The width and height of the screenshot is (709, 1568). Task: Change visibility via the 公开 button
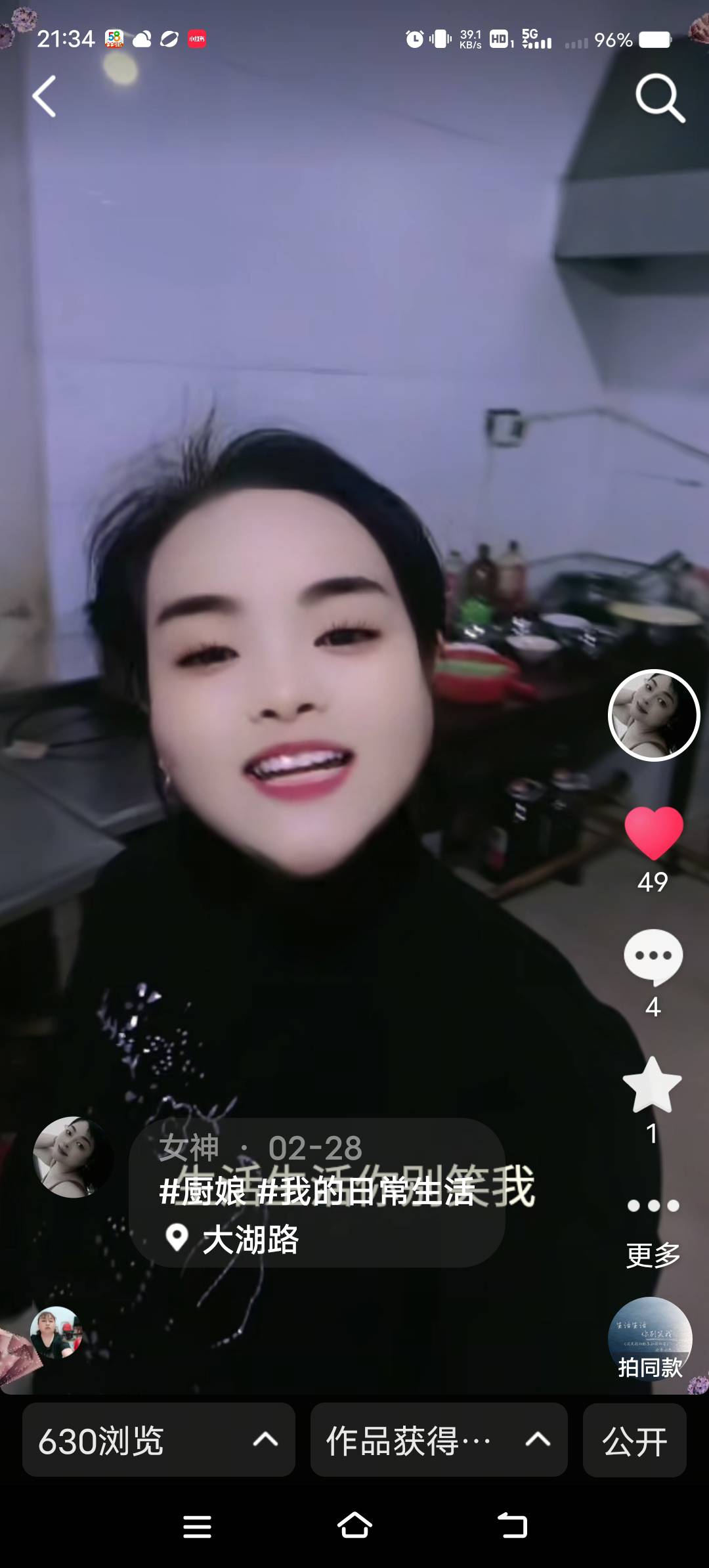pyautogui.click(x=634, y=1440)
